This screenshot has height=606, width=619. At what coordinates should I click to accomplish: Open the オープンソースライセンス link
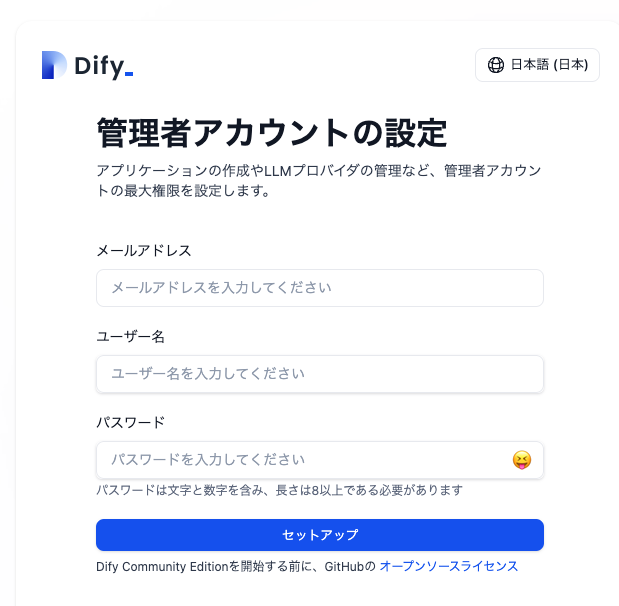tap(448, 566)
